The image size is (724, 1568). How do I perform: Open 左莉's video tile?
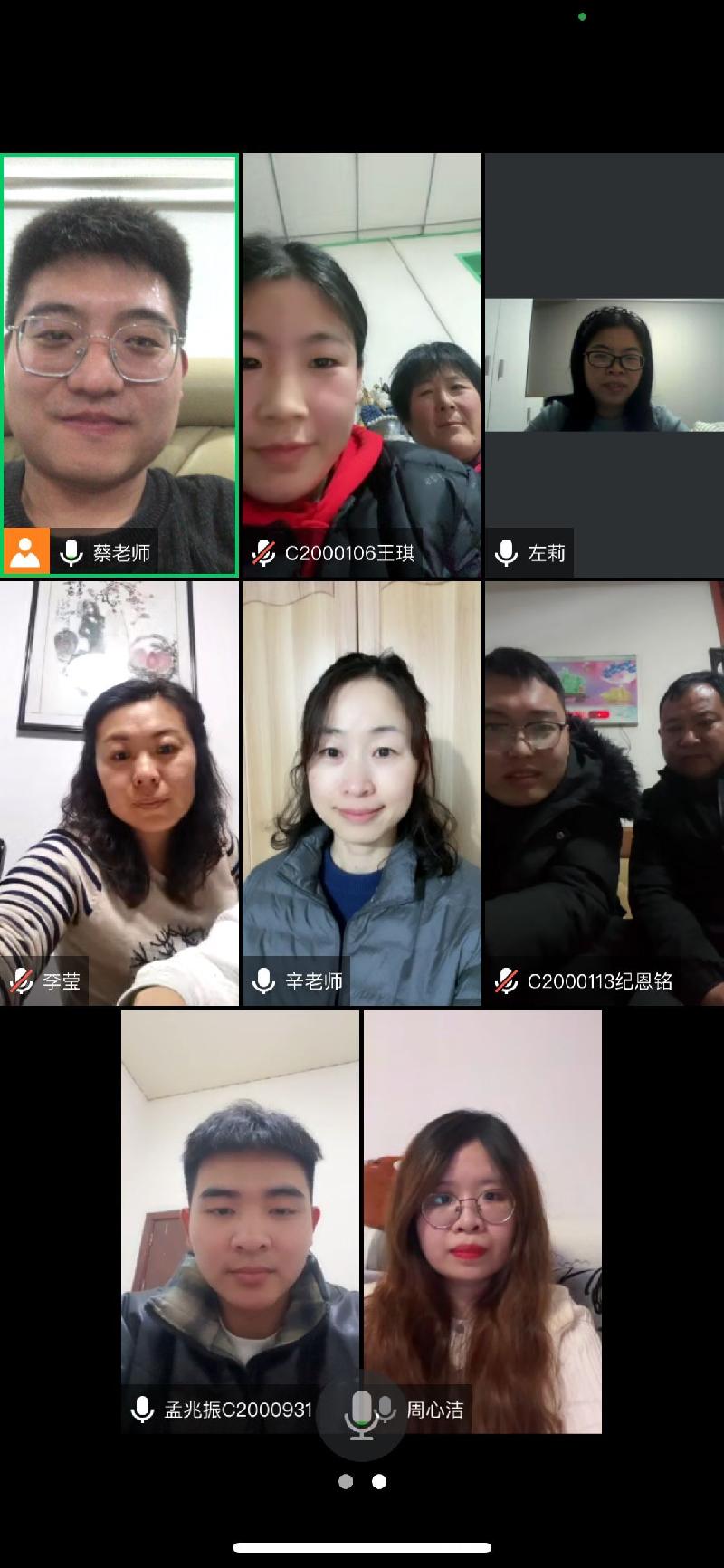pyautogui.click(x=604, y=362)
